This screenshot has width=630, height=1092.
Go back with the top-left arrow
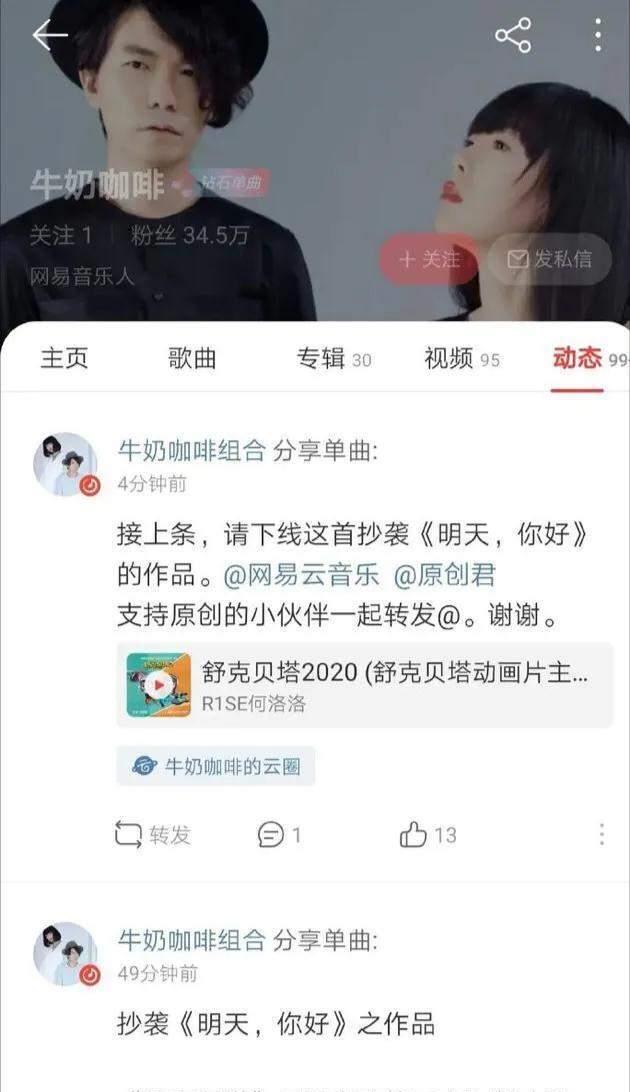pos(48,35)
